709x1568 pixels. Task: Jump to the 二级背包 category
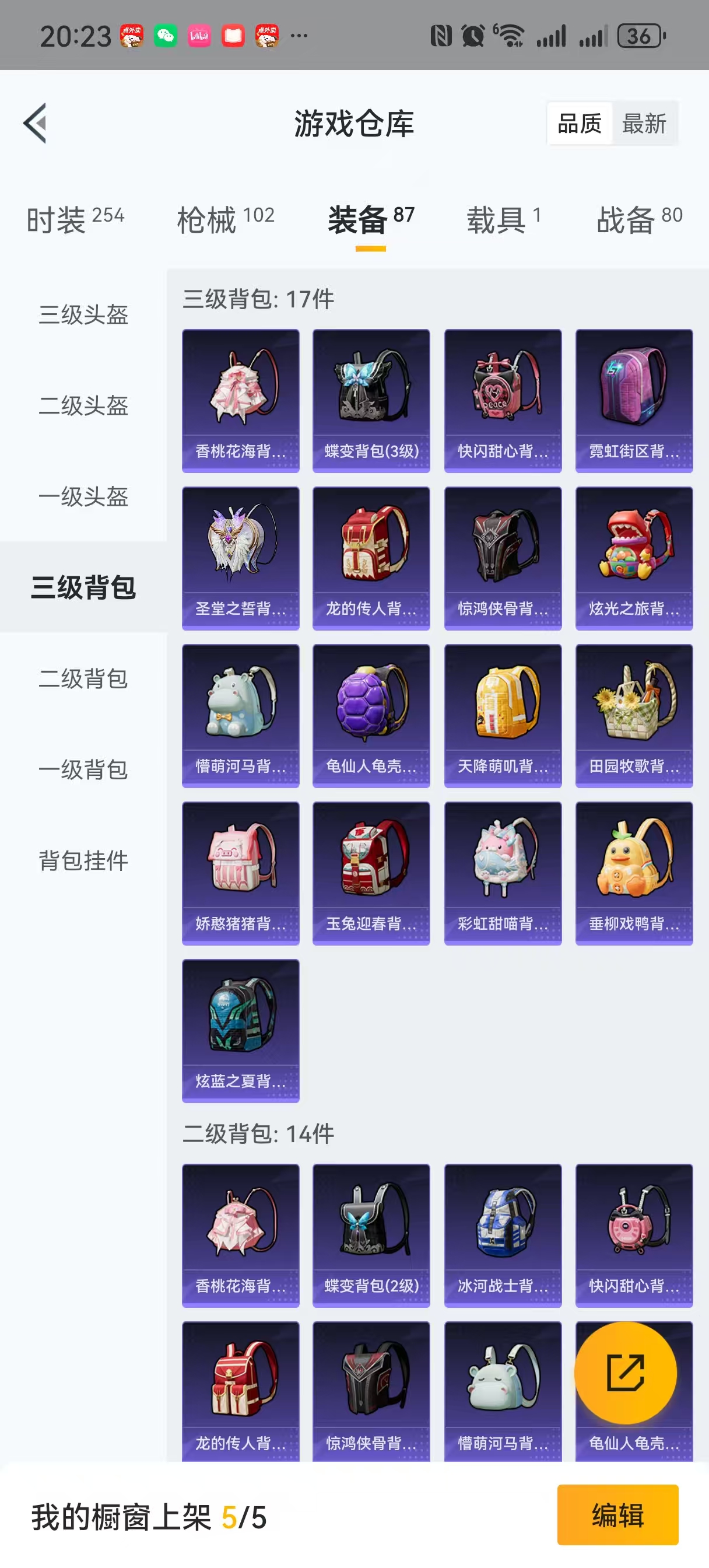[83, 678]
